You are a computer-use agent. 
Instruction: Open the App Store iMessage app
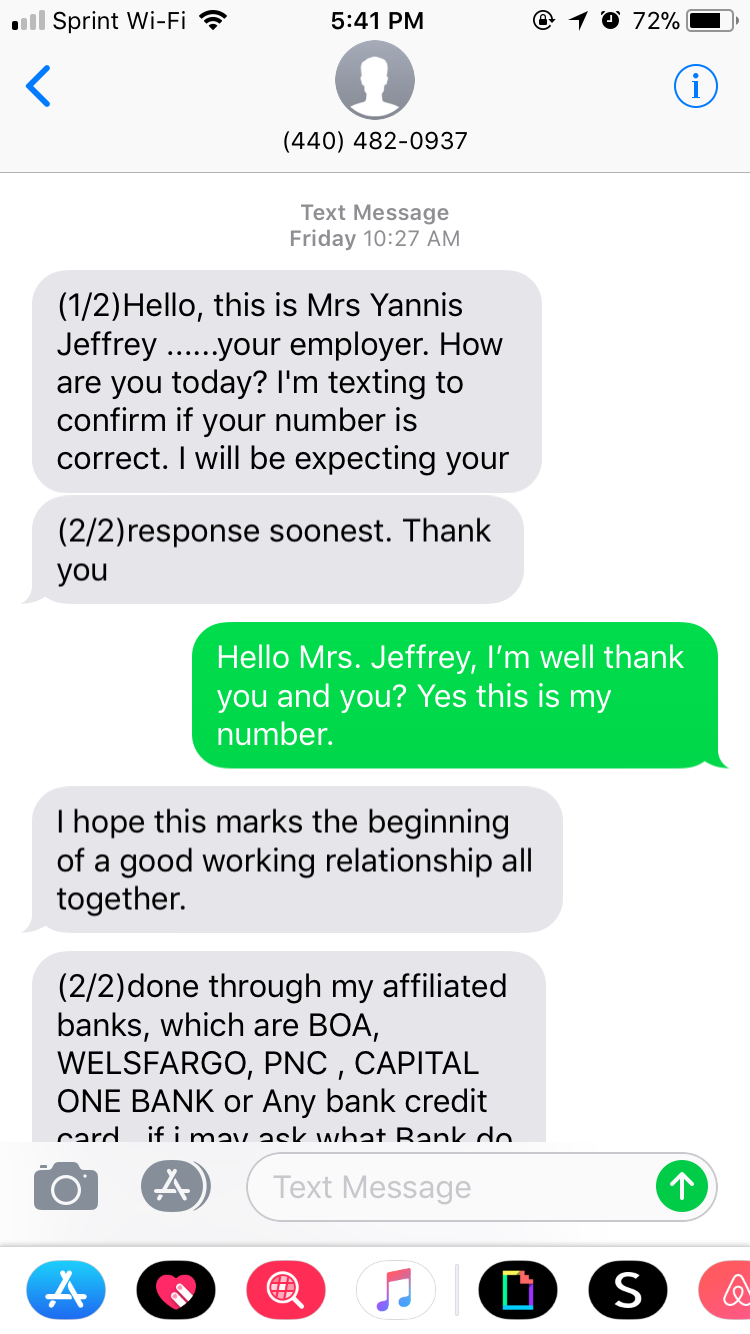[66, 1292]
